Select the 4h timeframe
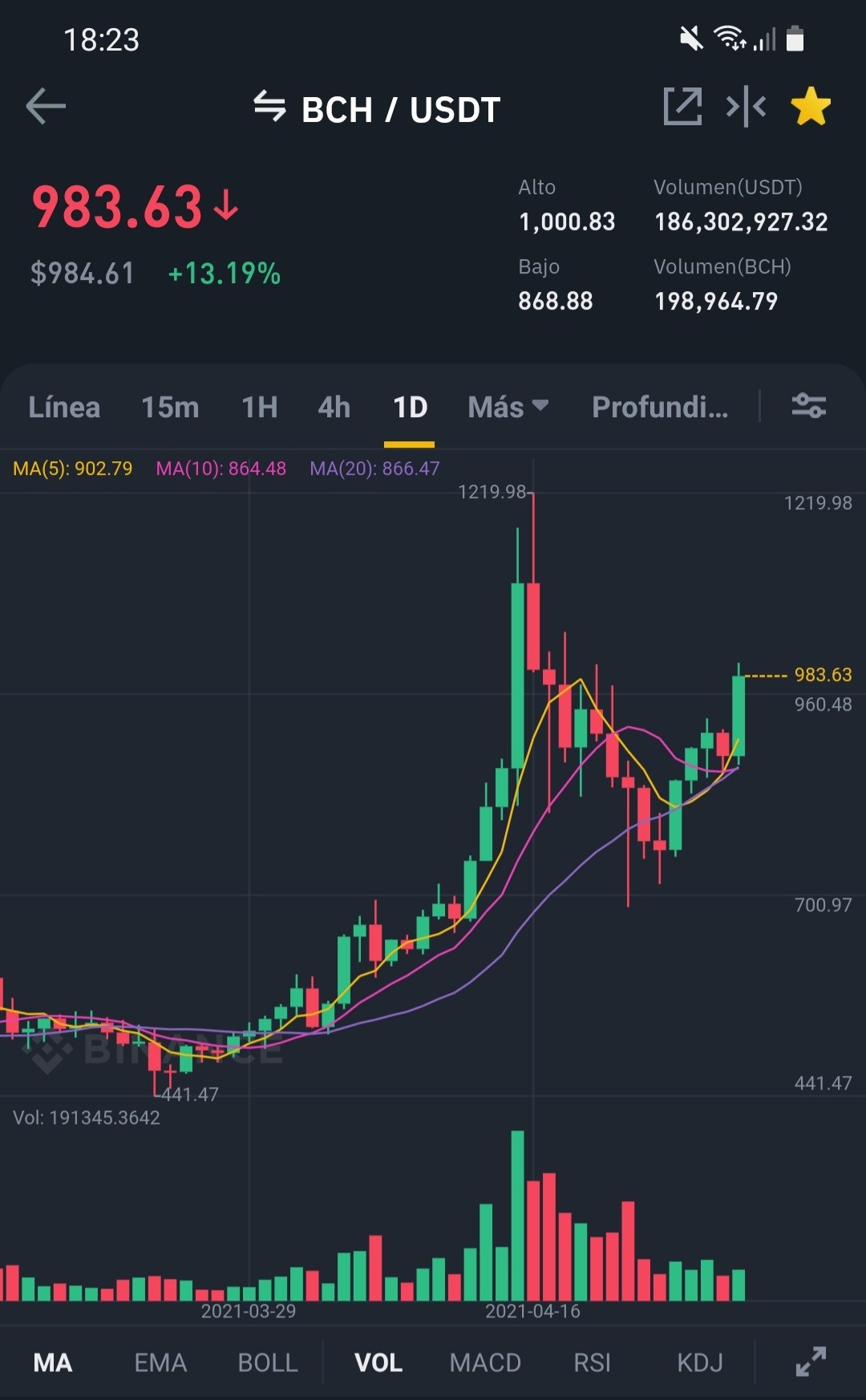This screenshot has width=866, height=1400. point(334,408)
